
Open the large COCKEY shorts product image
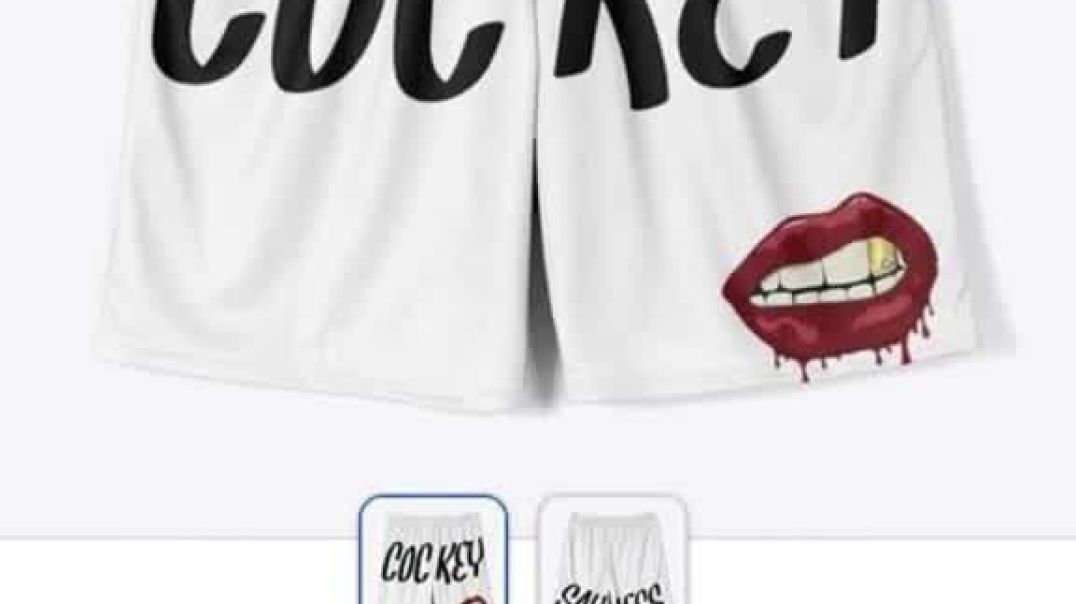pos(538,200)
